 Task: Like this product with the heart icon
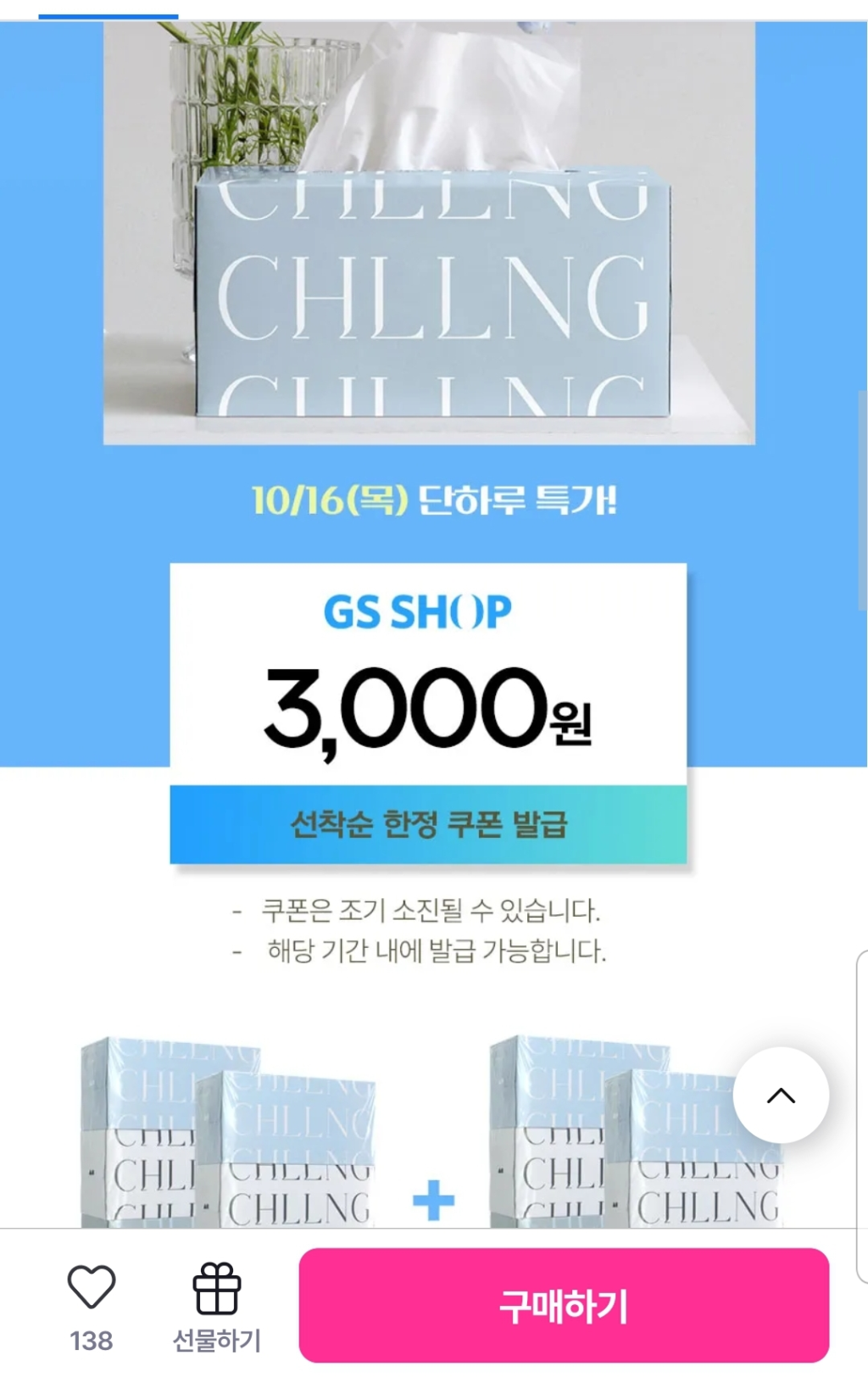91,1287
